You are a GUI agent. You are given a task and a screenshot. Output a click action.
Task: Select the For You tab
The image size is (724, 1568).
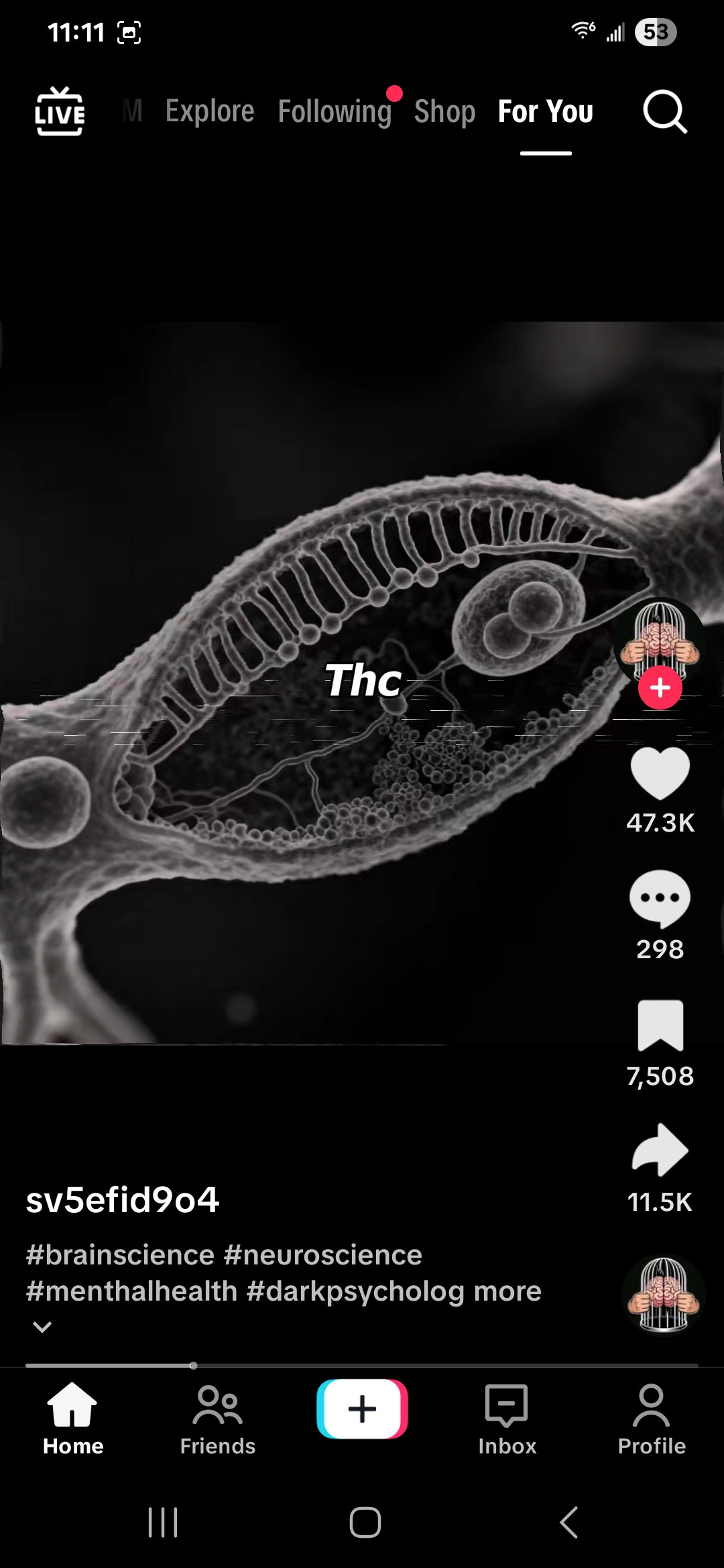[x=546, y=111]
